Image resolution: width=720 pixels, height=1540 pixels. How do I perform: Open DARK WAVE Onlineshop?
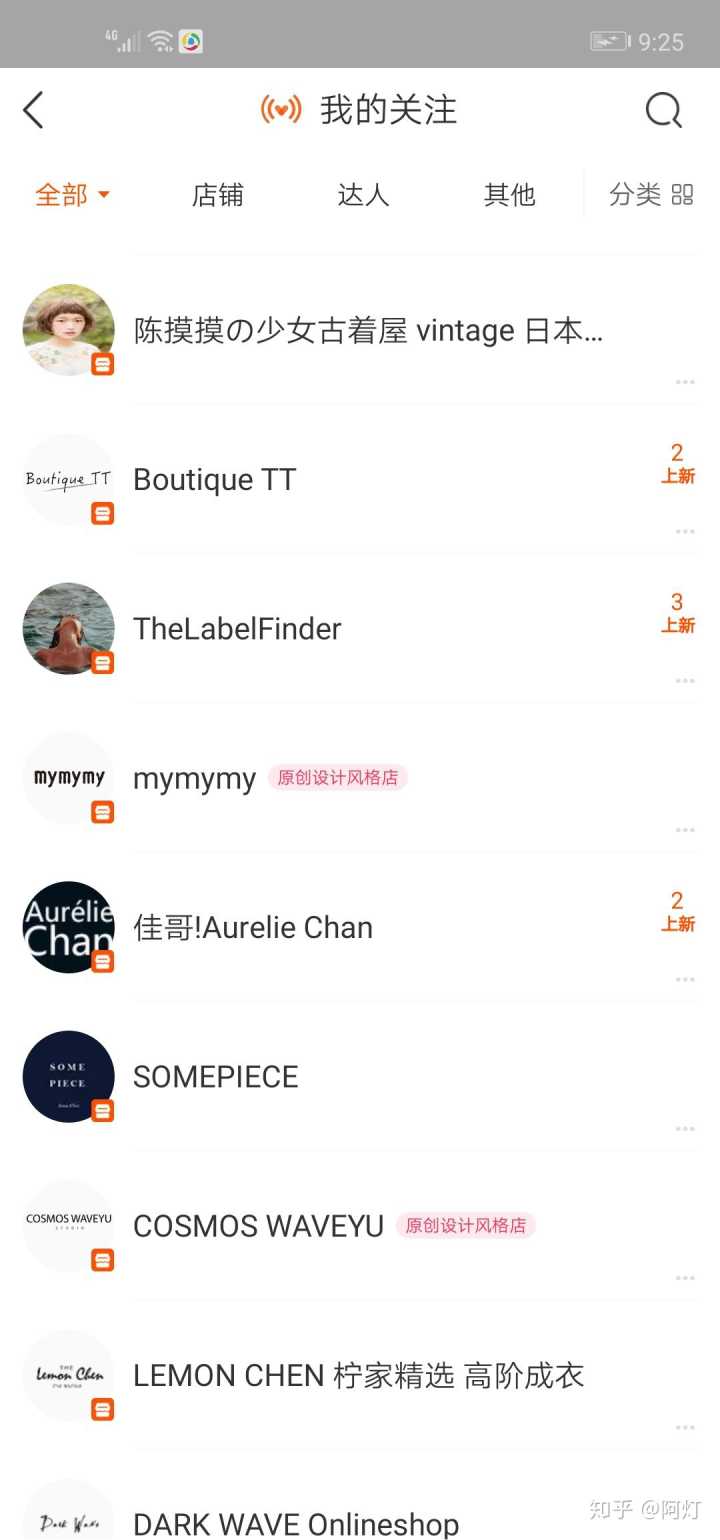point(296,1523)
